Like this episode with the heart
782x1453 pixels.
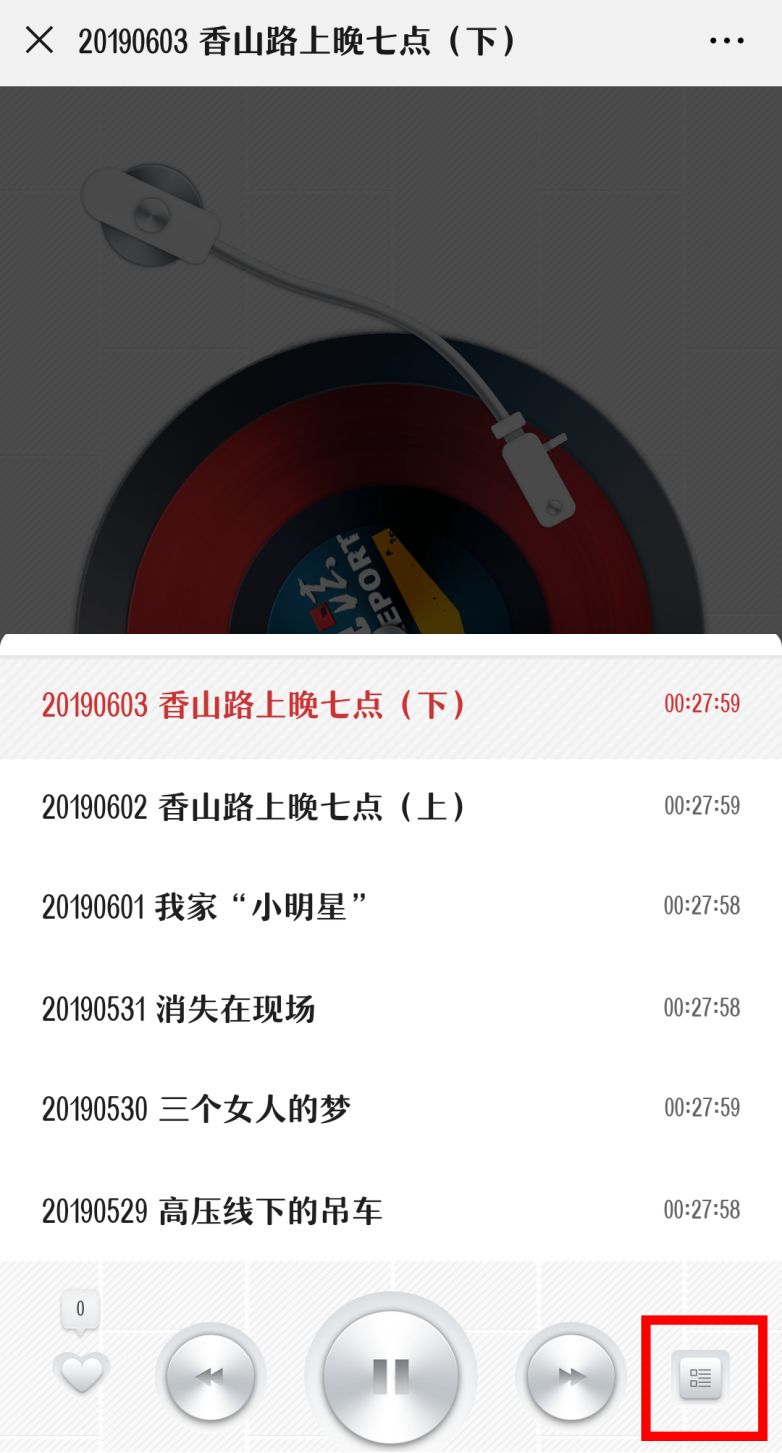click(x=81, y=1373)
